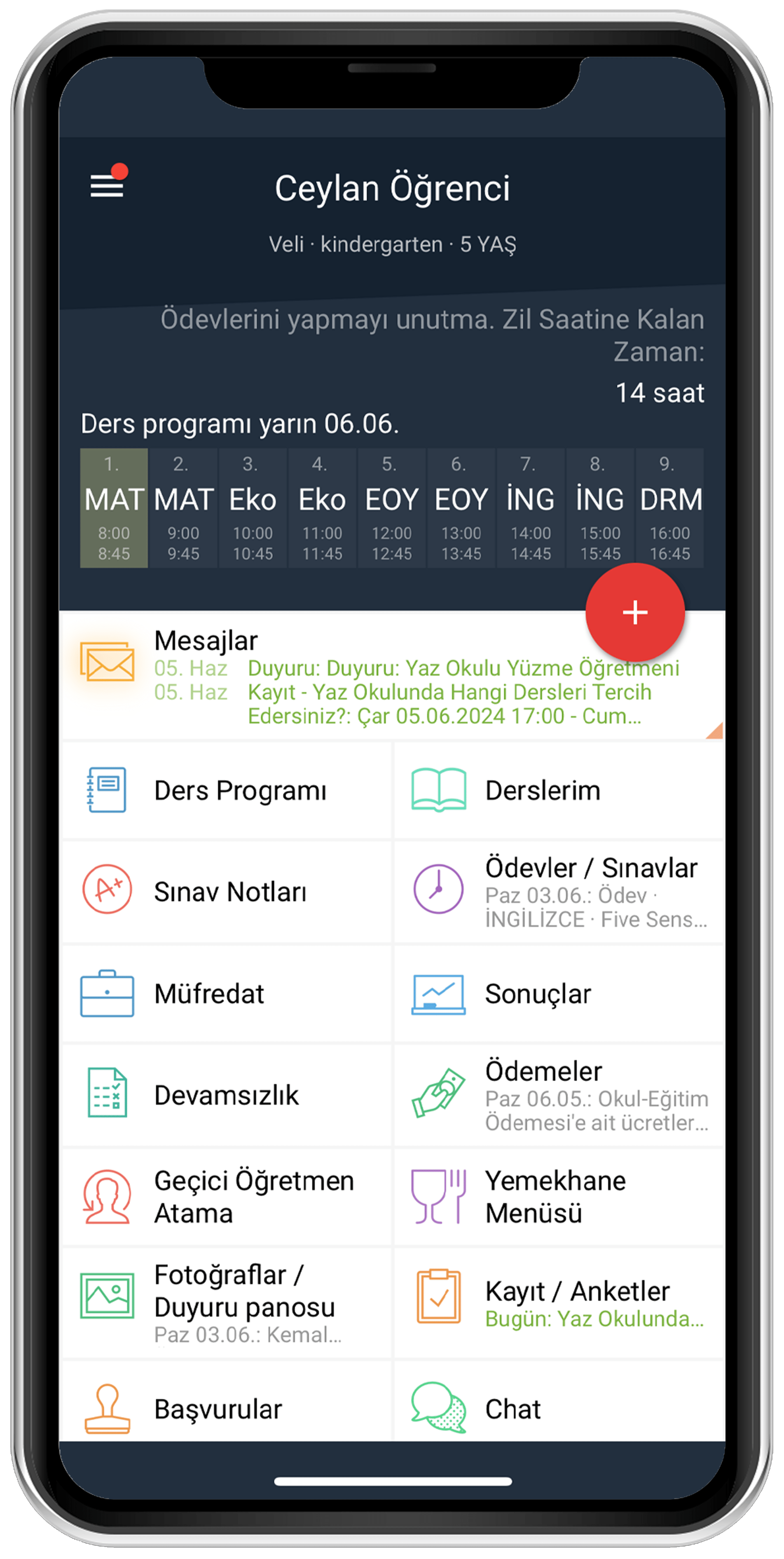This screenshot has width=784, height=1559.
Task: Open Ders Programı
Action: click(x=227, y=790)
